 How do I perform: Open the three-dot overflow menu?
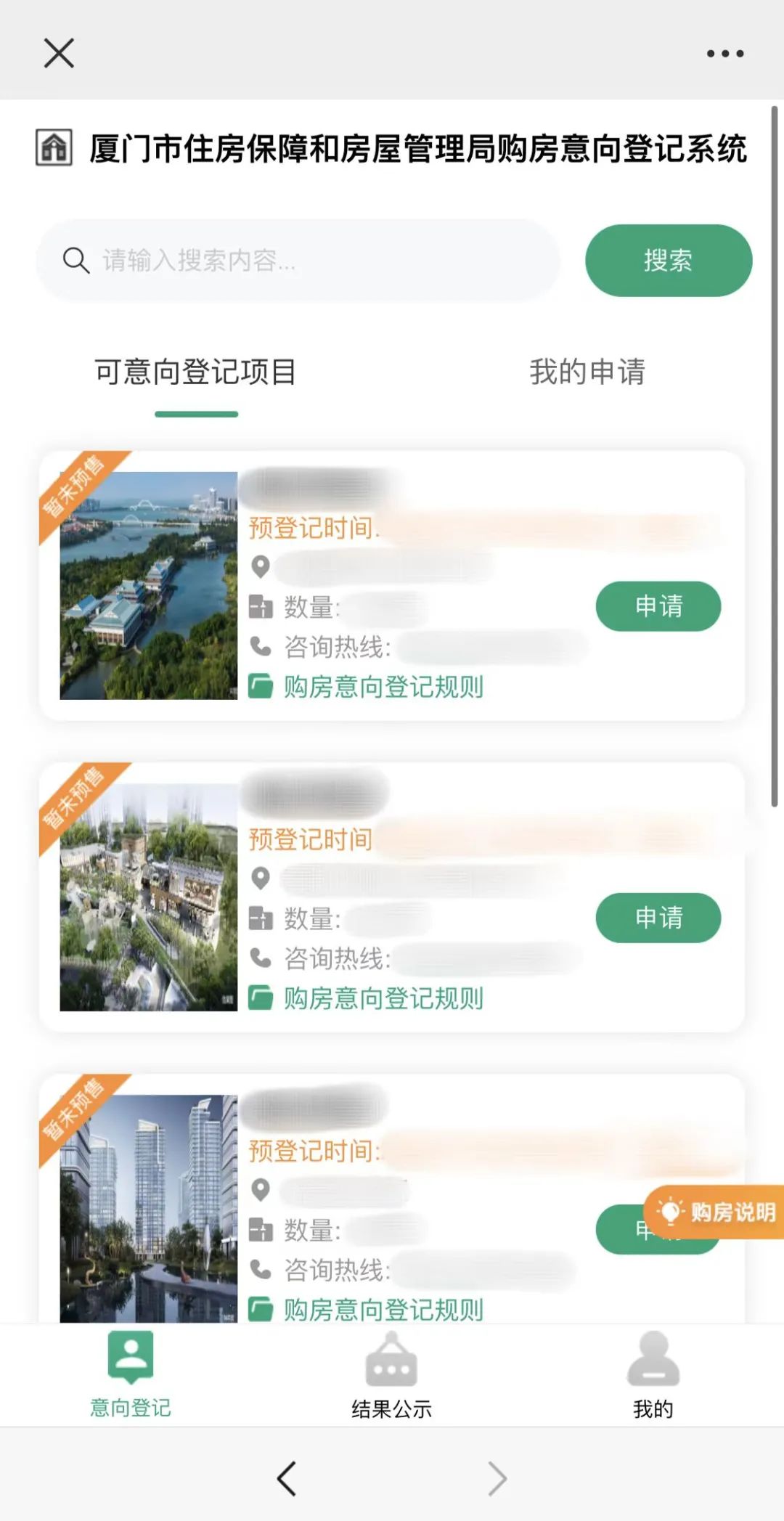click(725, 54)
